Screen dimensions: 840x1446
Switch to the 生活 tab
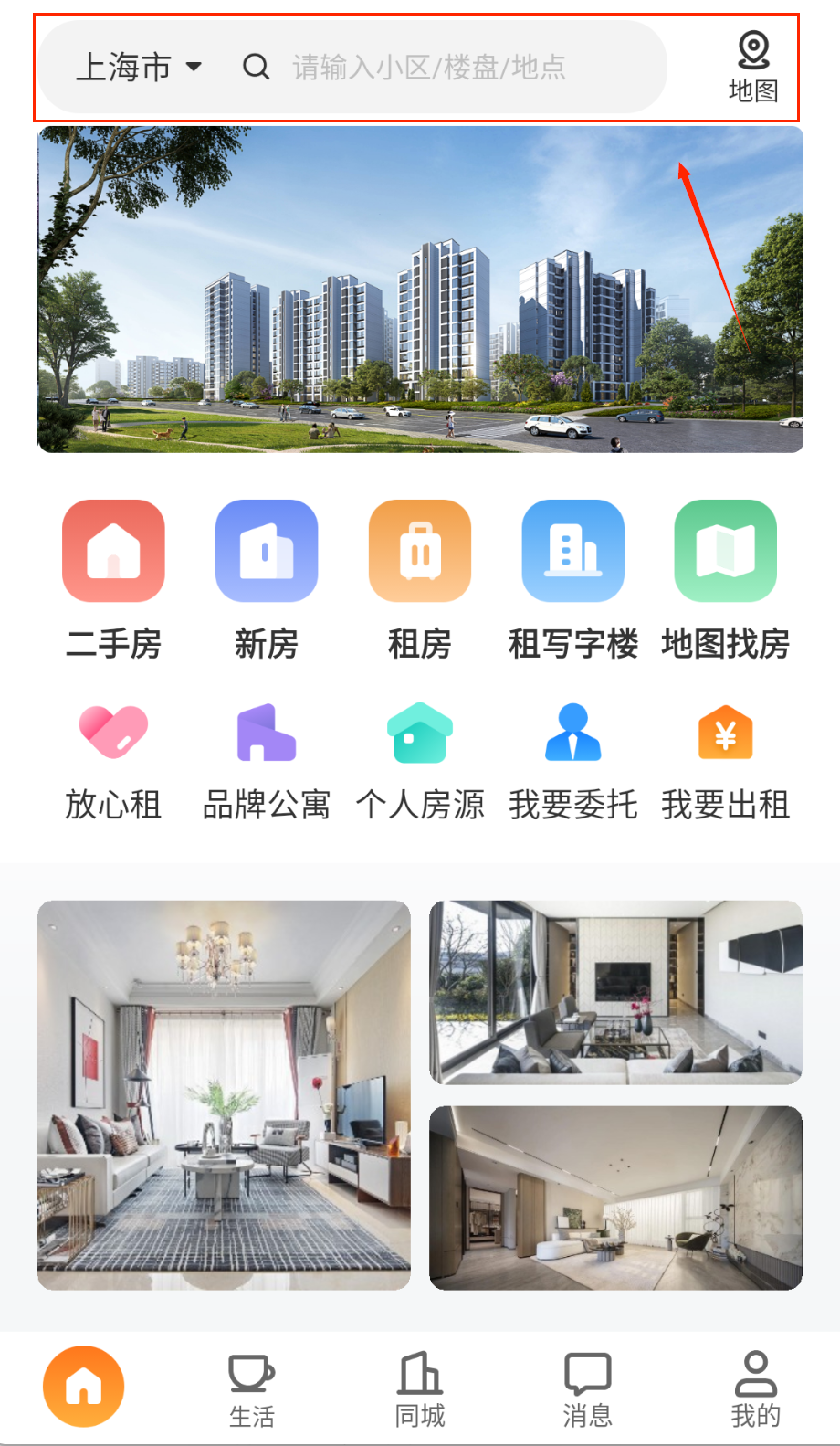pos(252,1390)
